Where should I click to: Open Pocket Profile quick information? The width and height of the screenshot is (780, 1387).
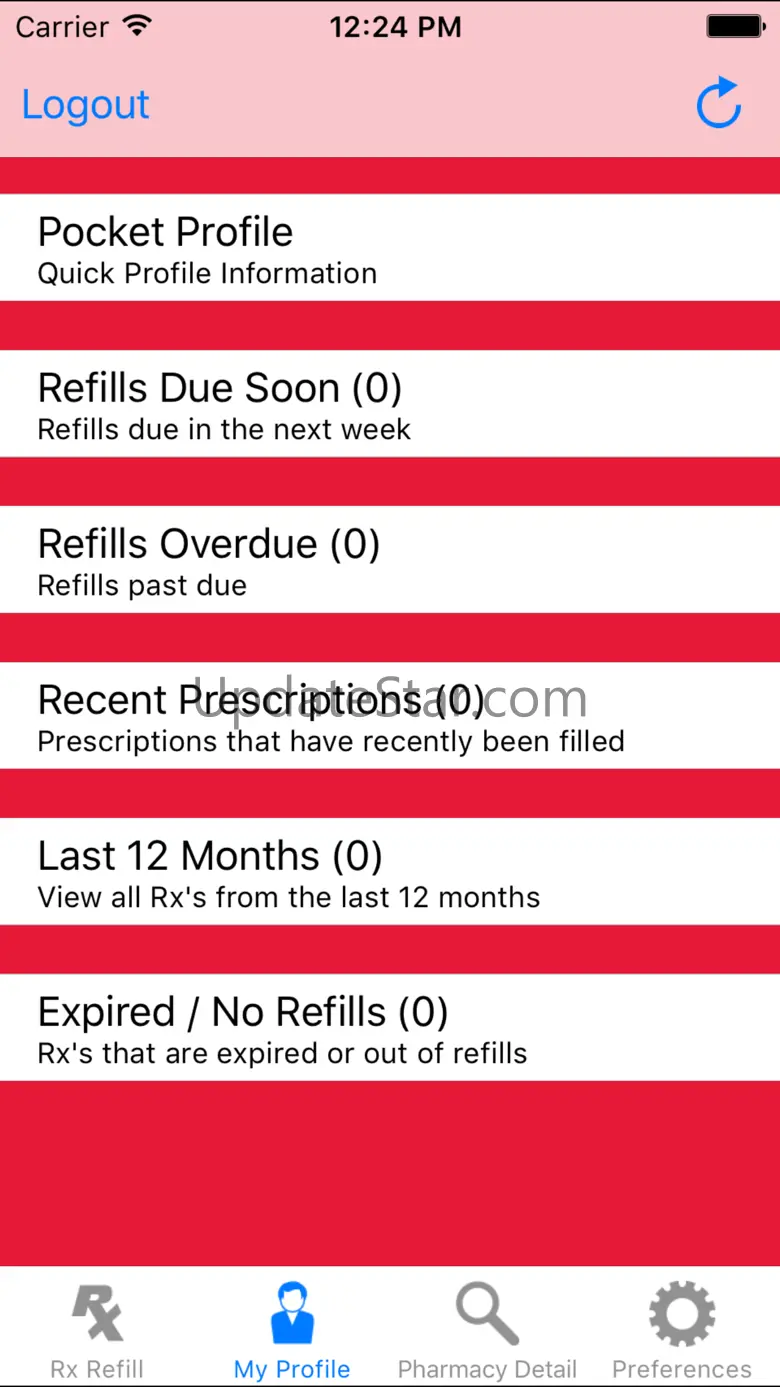point(390,248)
